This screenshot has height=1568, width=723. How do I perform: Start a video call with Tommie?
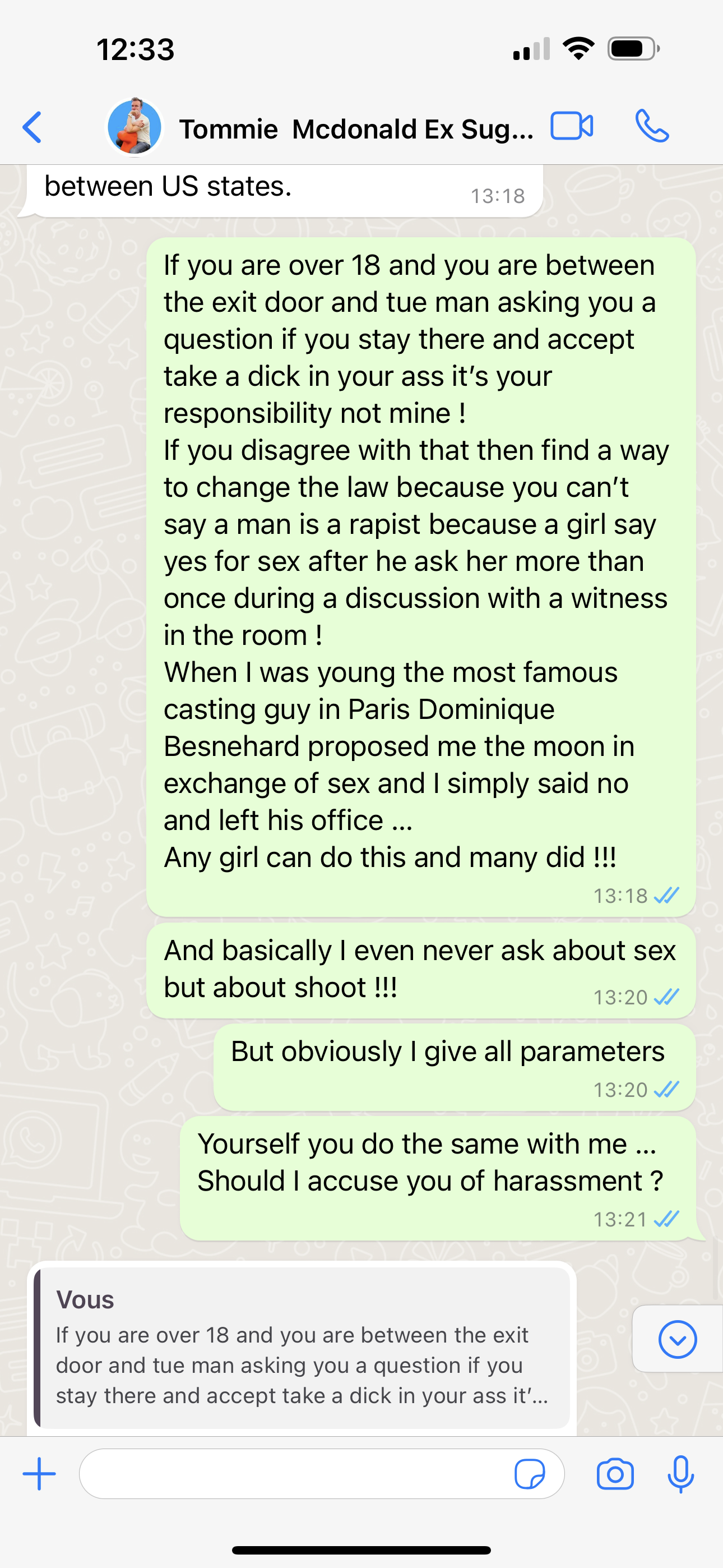point(572,127)
